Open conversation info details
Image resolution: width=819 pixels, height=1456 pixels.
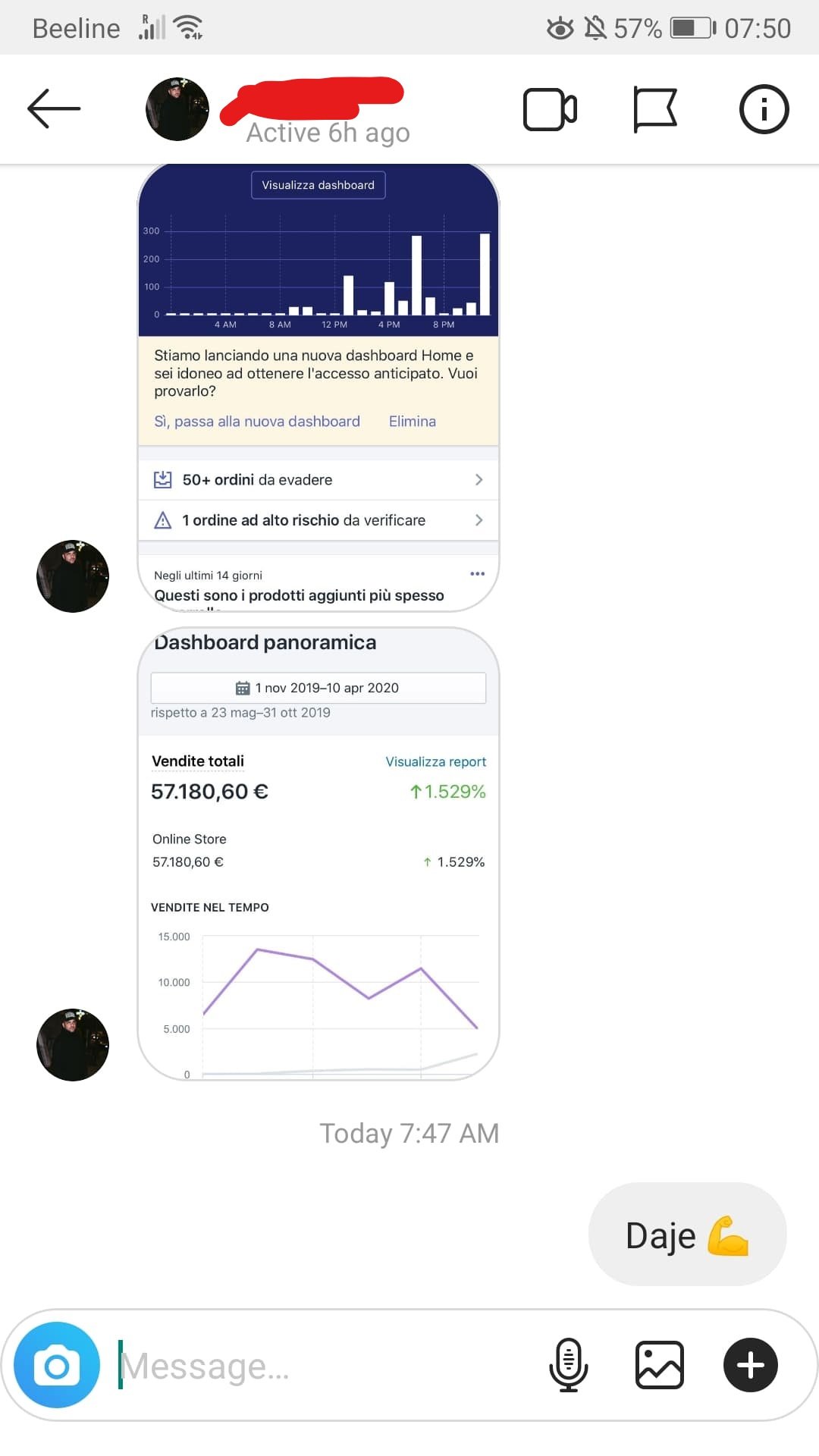coord(764,110)
